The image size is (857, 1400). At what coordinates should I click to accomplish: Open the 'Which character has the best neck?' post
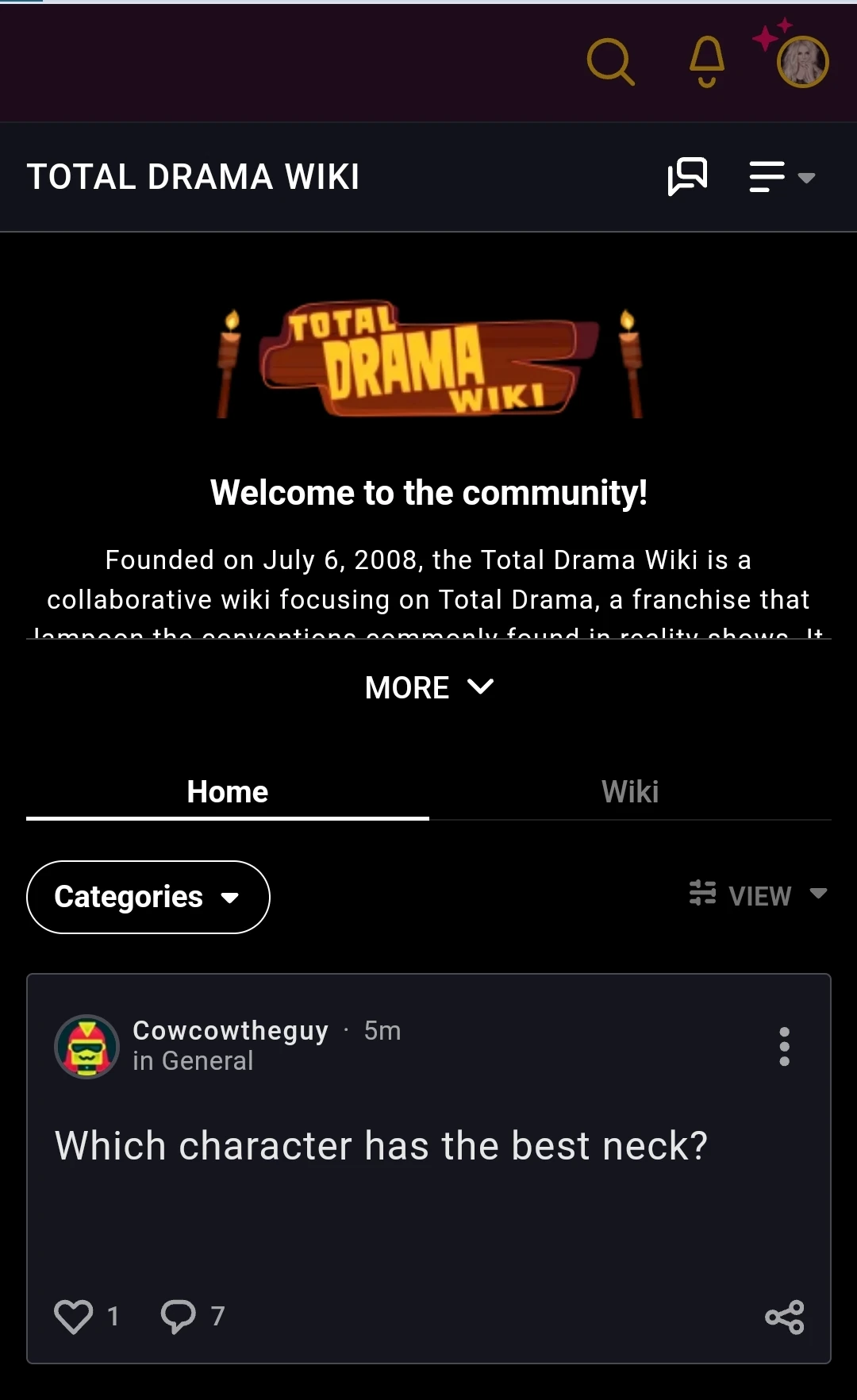tap(381, 1146)
